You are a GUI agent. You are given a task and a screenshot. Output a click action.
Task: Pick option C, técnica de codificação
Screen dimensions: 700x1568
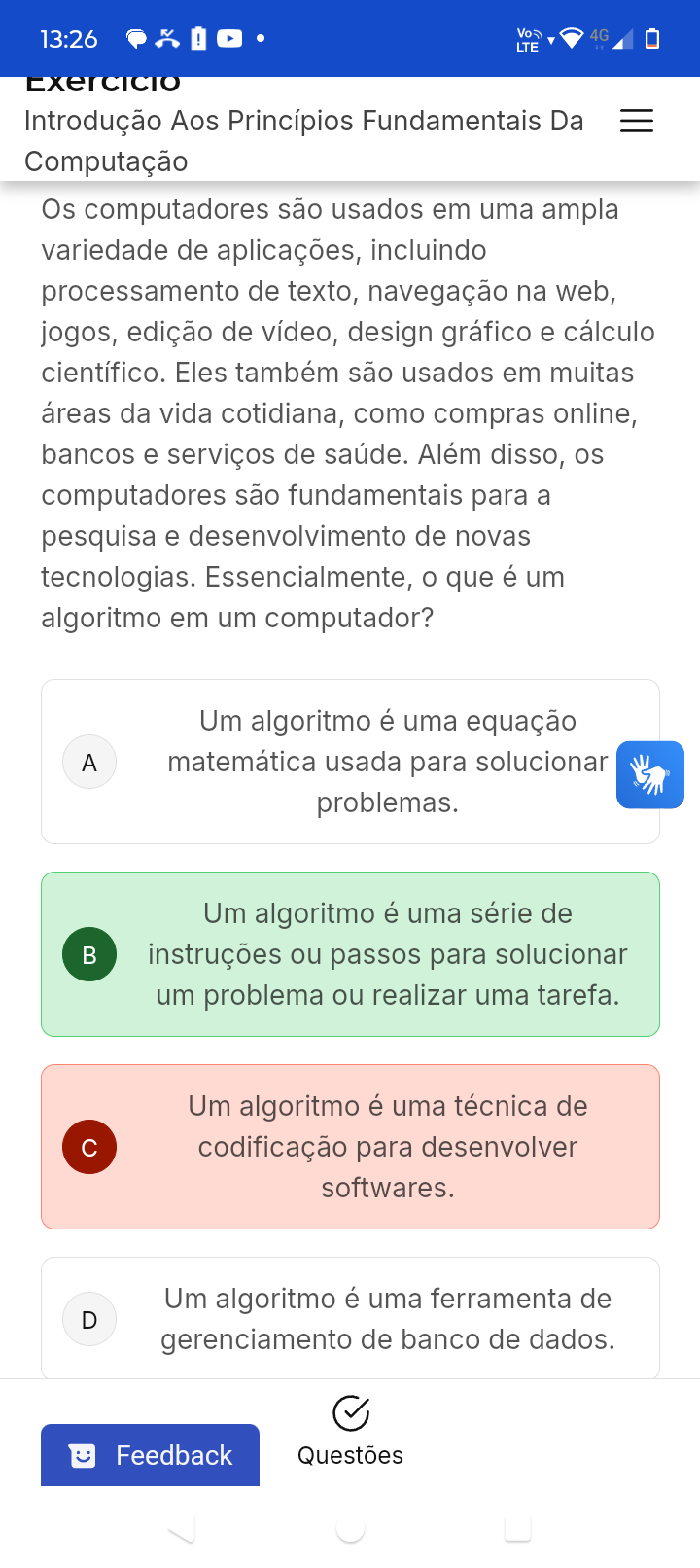[x=350, y=1147]
